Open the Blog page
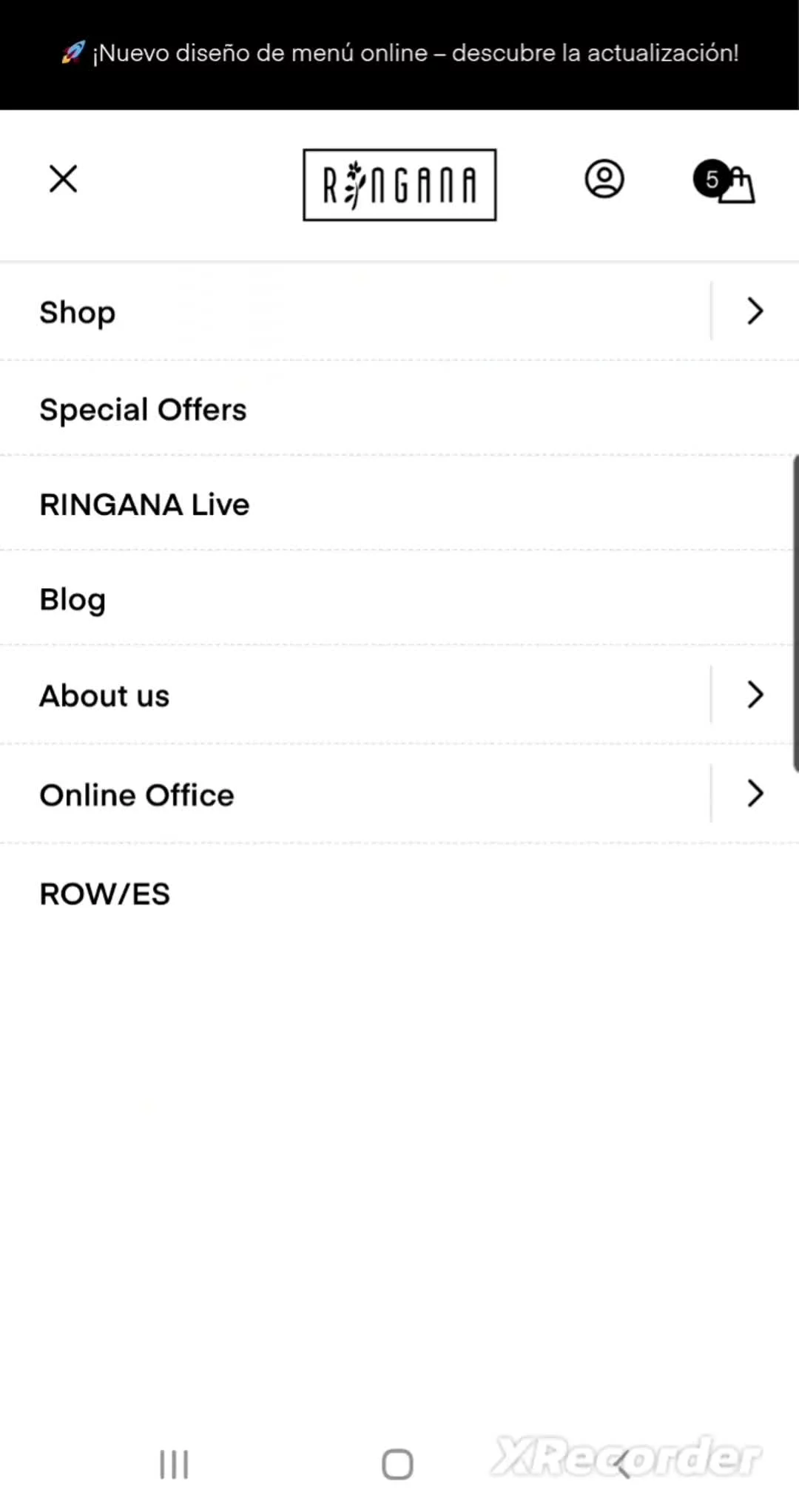Image resolution: width=799 pixels, height=1512 pixels. tap(73, 599)
